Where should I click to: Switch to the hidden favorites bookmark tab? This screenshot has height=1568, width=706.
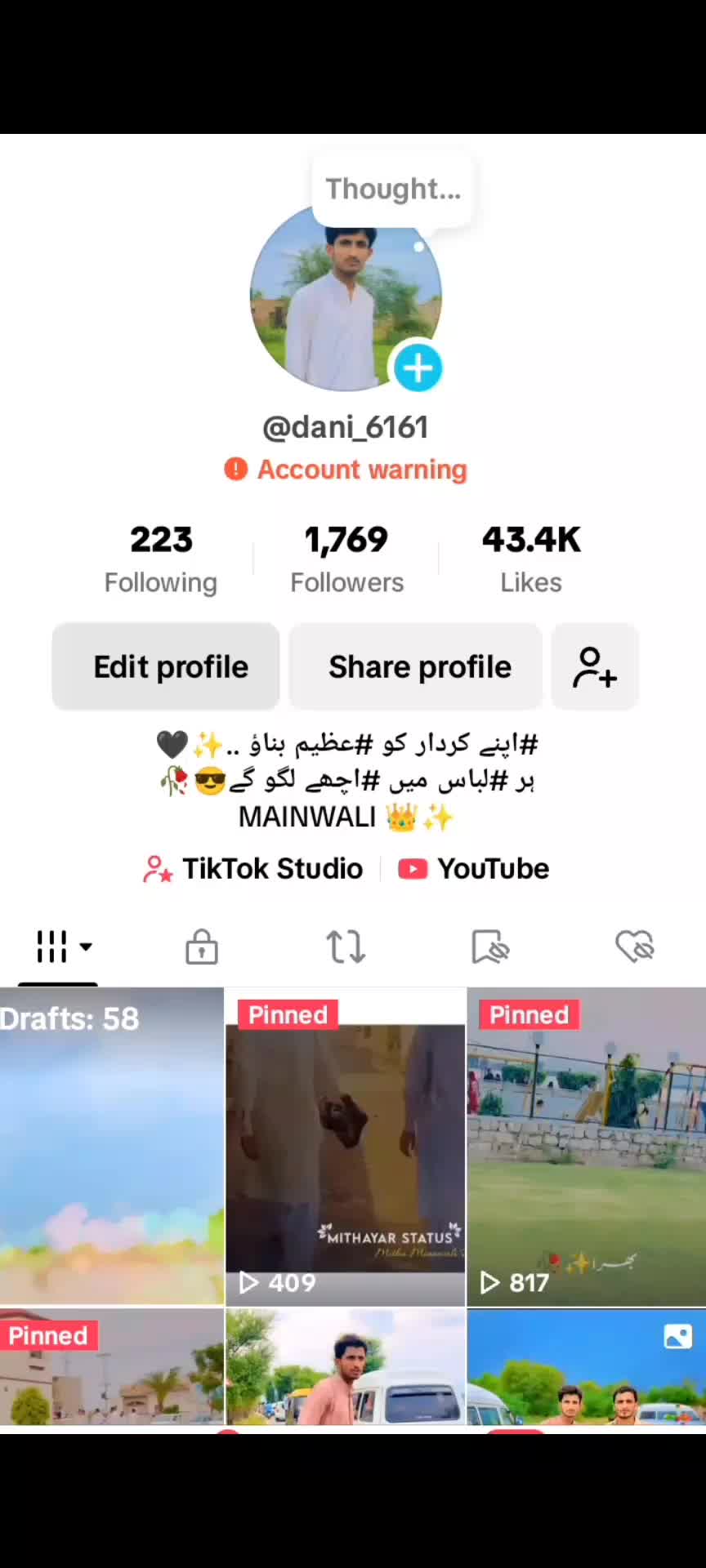tap(490, 947)
